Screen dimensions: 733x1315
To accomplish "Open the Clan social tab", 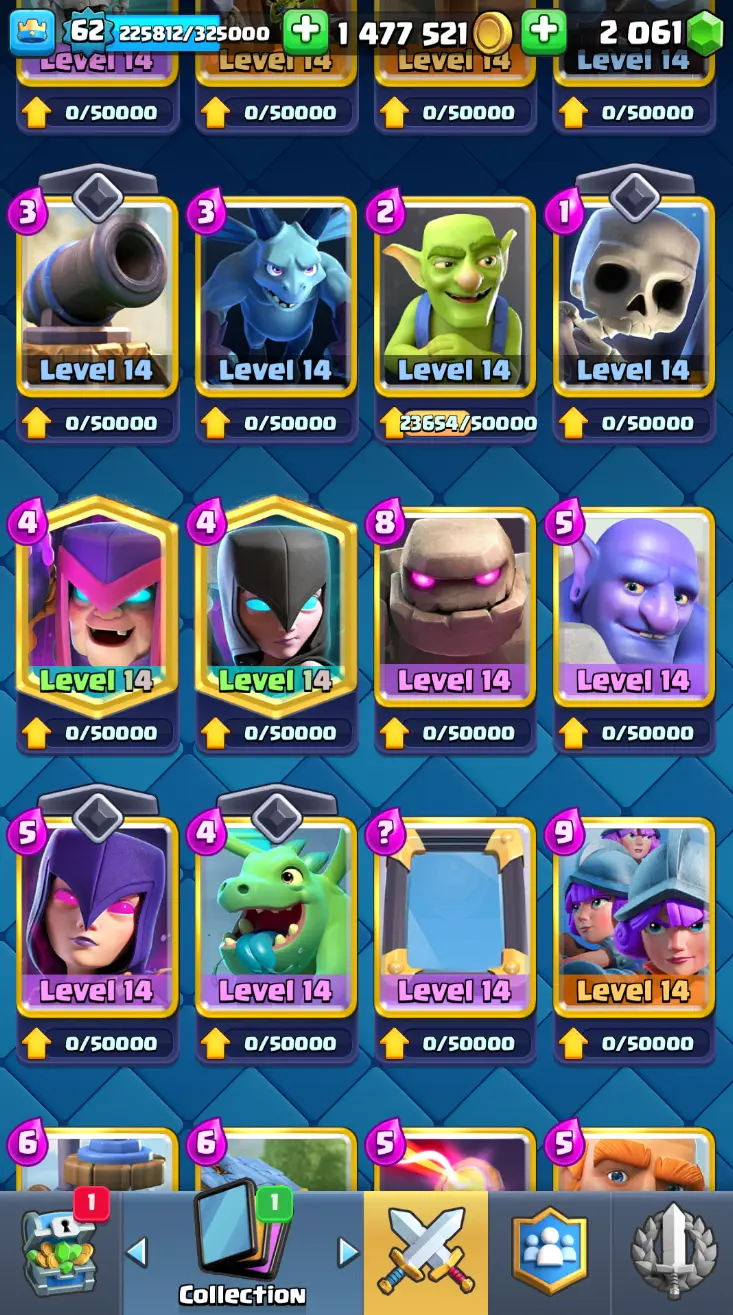I will coord(549,1252).
